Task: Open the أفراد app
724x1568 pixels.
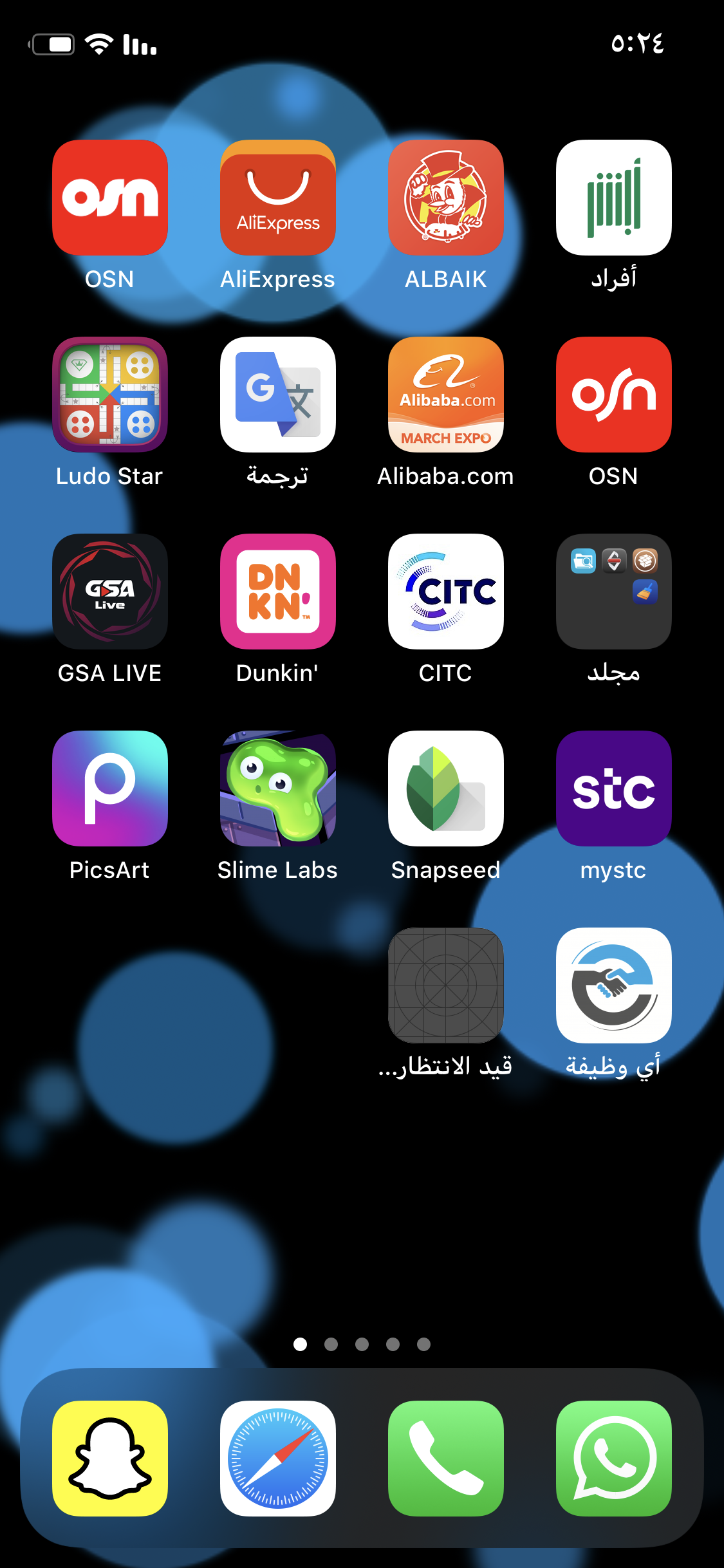Action: tap(613, 198)
